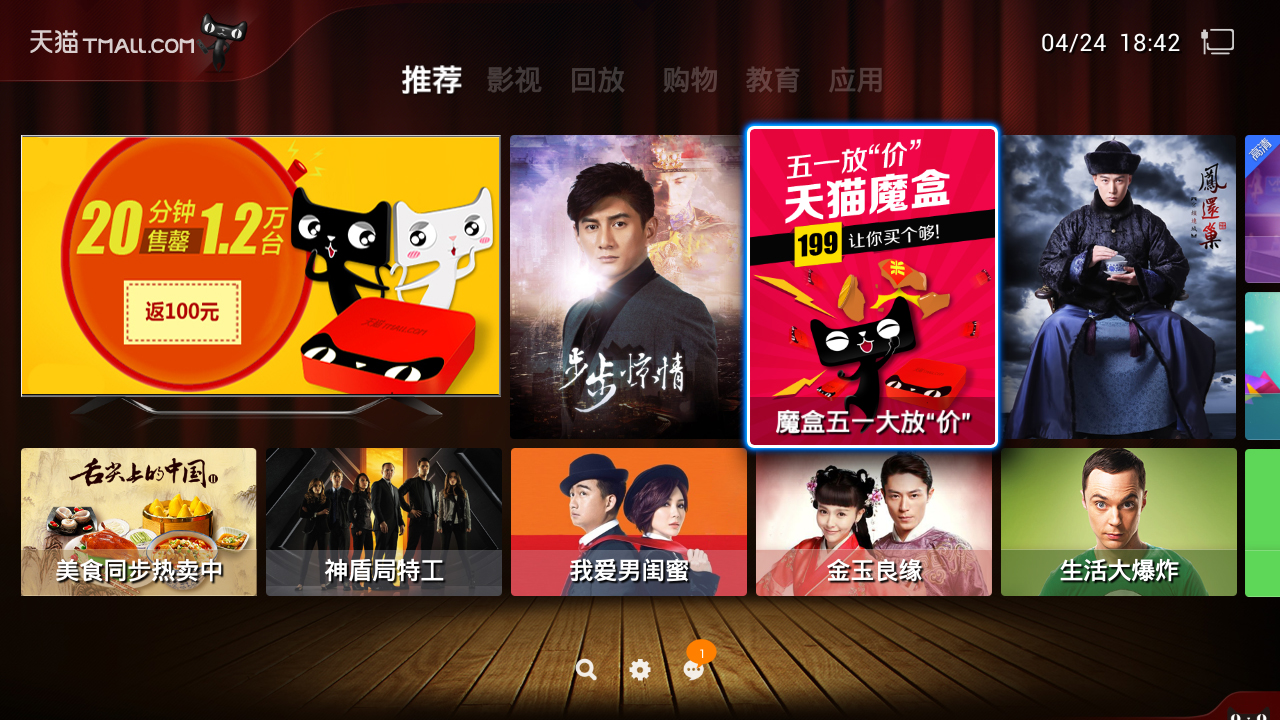Open the 魔盒五一大放"价" promotion tile
The width and height of the screenshot is (1280, 720).
coord(872,286)
